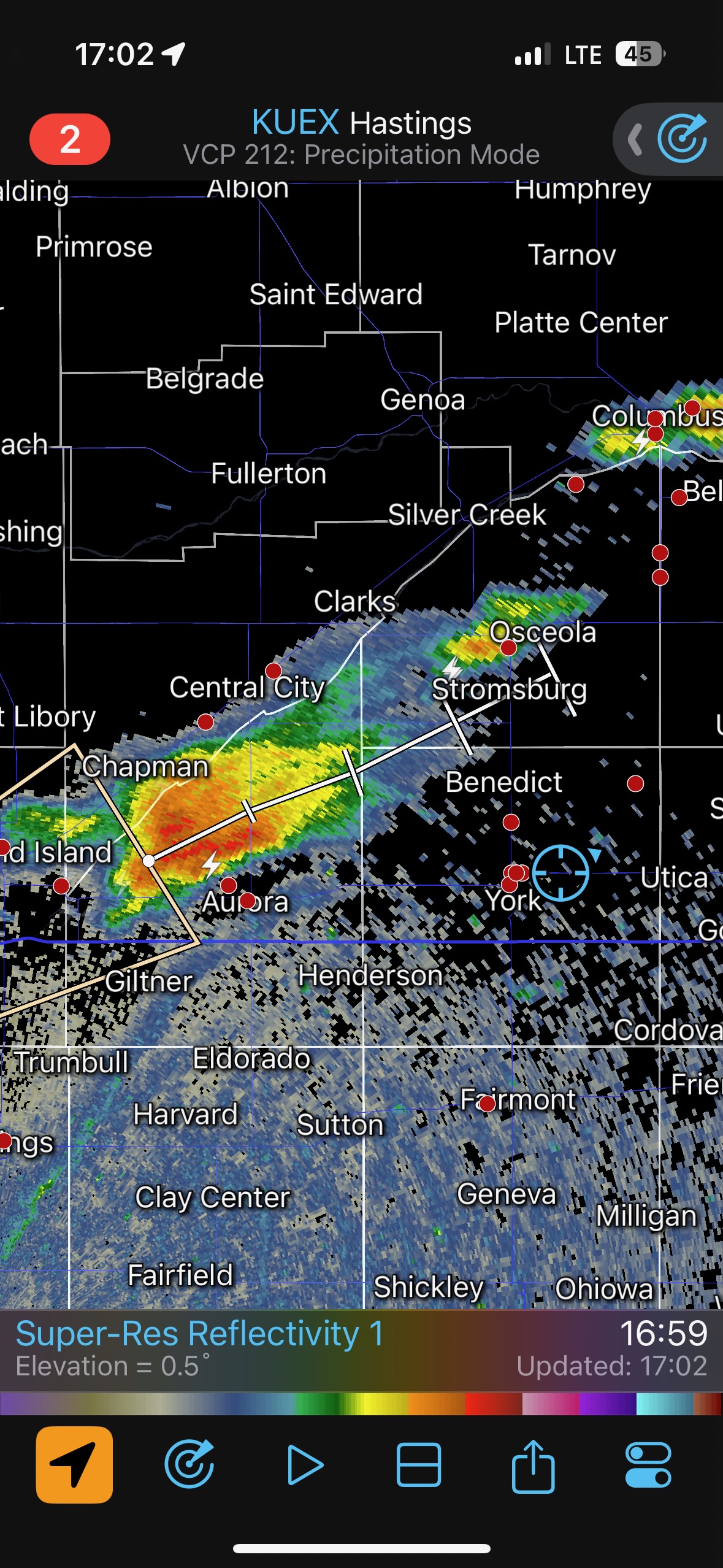Play the radar animation loop
The width and height of the screenshot is (723, 1568).
point(305,1465)
